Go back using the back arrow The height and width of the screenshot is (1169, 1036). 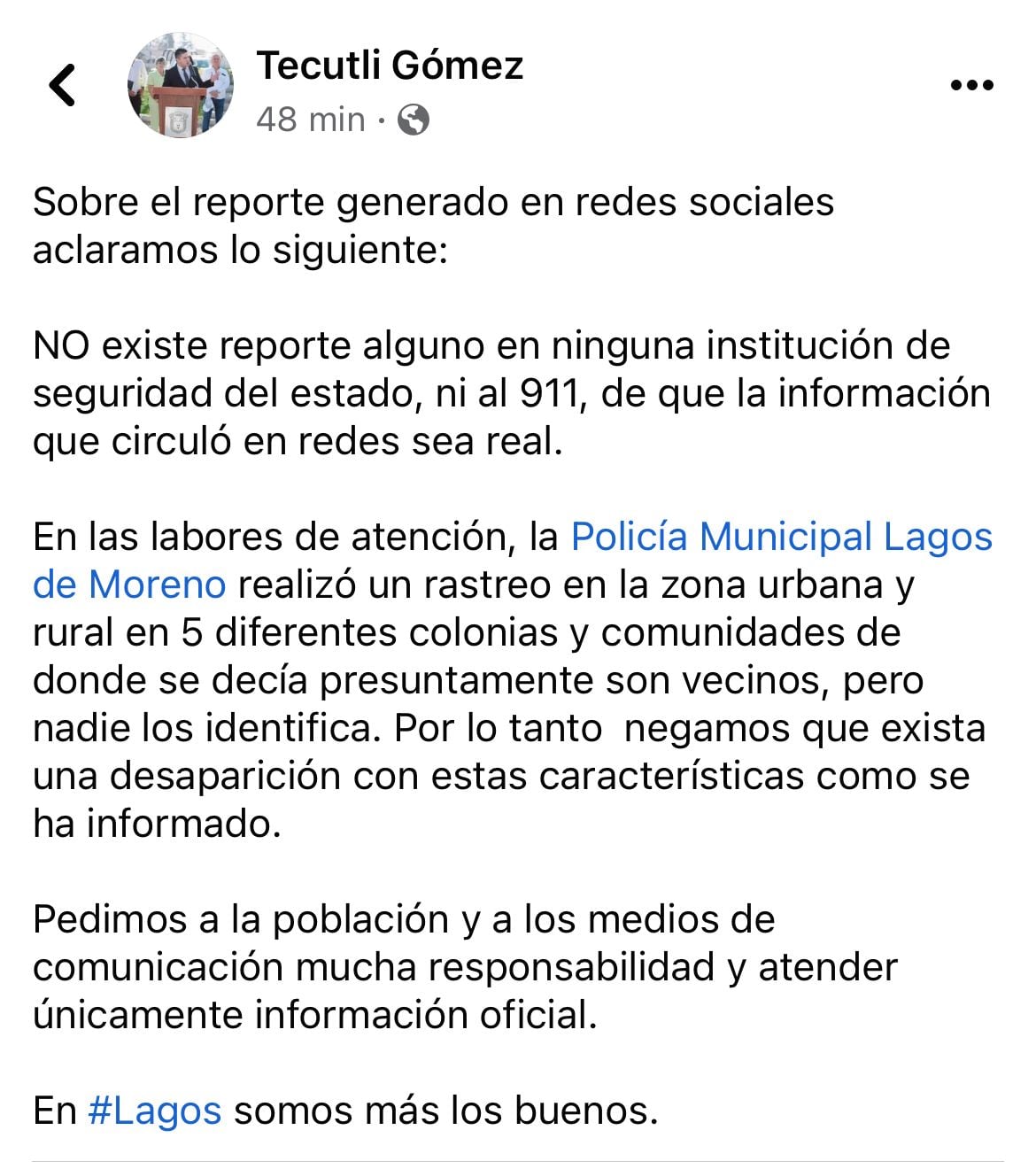(62, 86)
